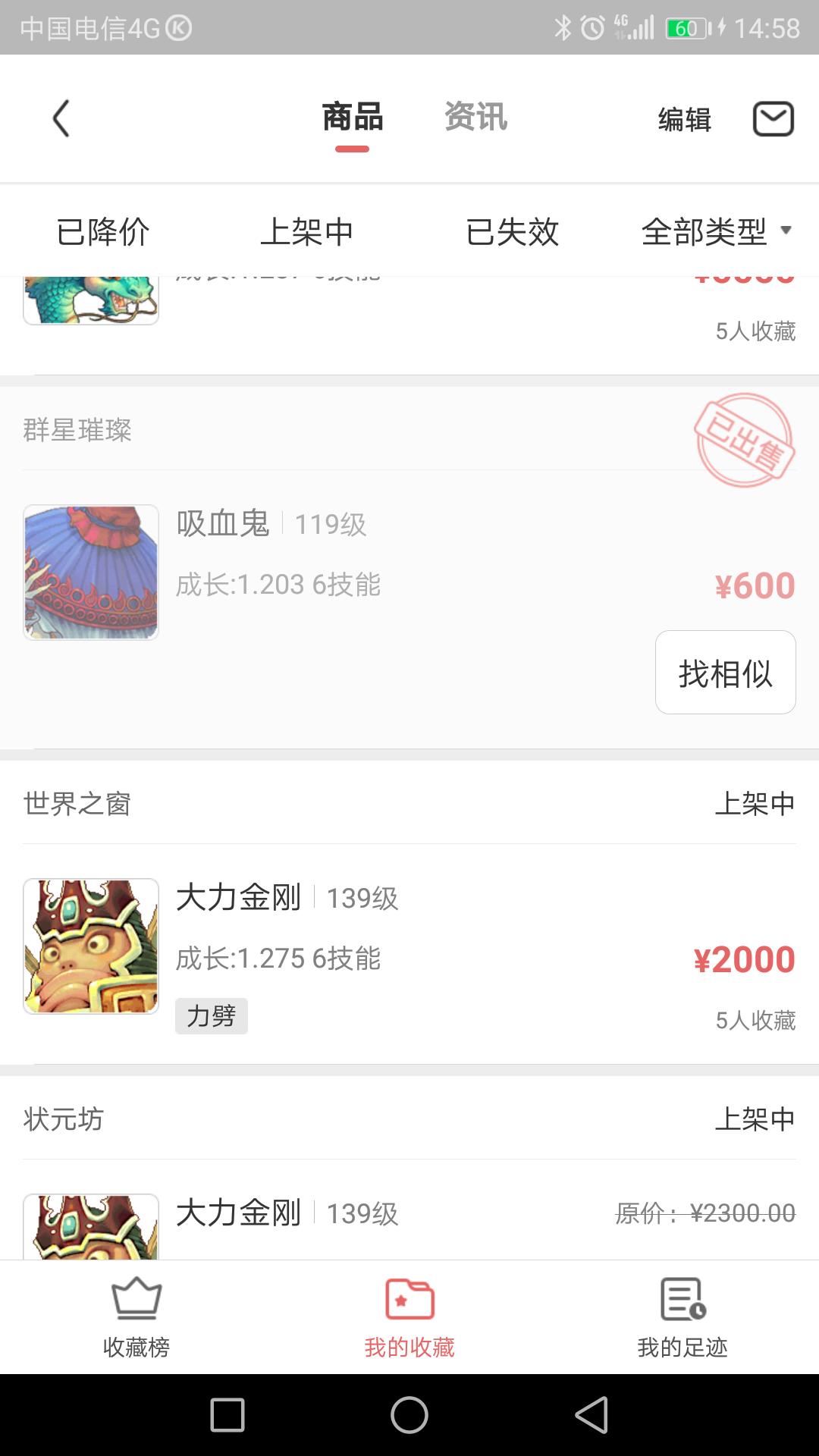Go to 收藏榜 ranking tab
This screenshot has width=819, height=1456.
tap(136, 1317)
